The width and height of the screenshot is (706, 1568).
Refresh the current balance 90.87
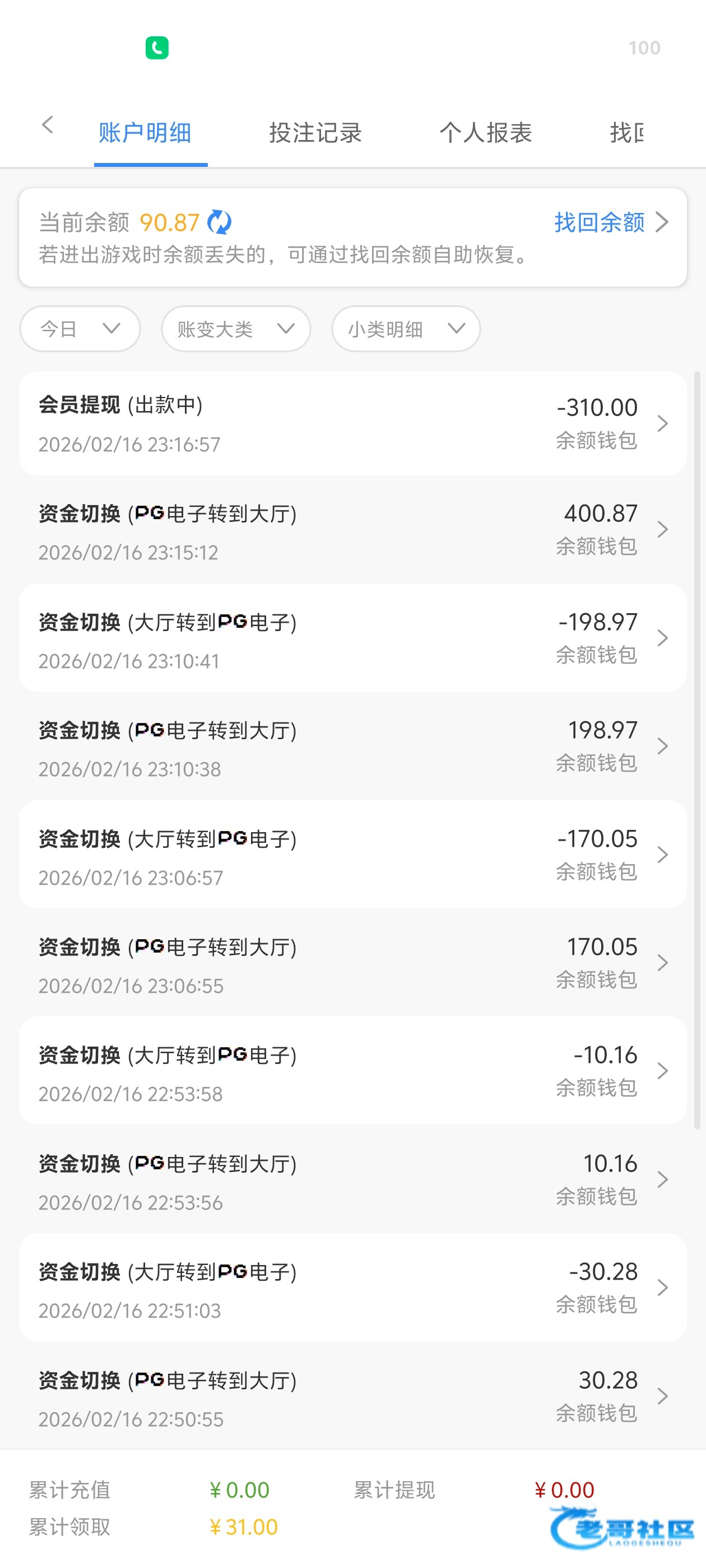click(x=219, y=222)
